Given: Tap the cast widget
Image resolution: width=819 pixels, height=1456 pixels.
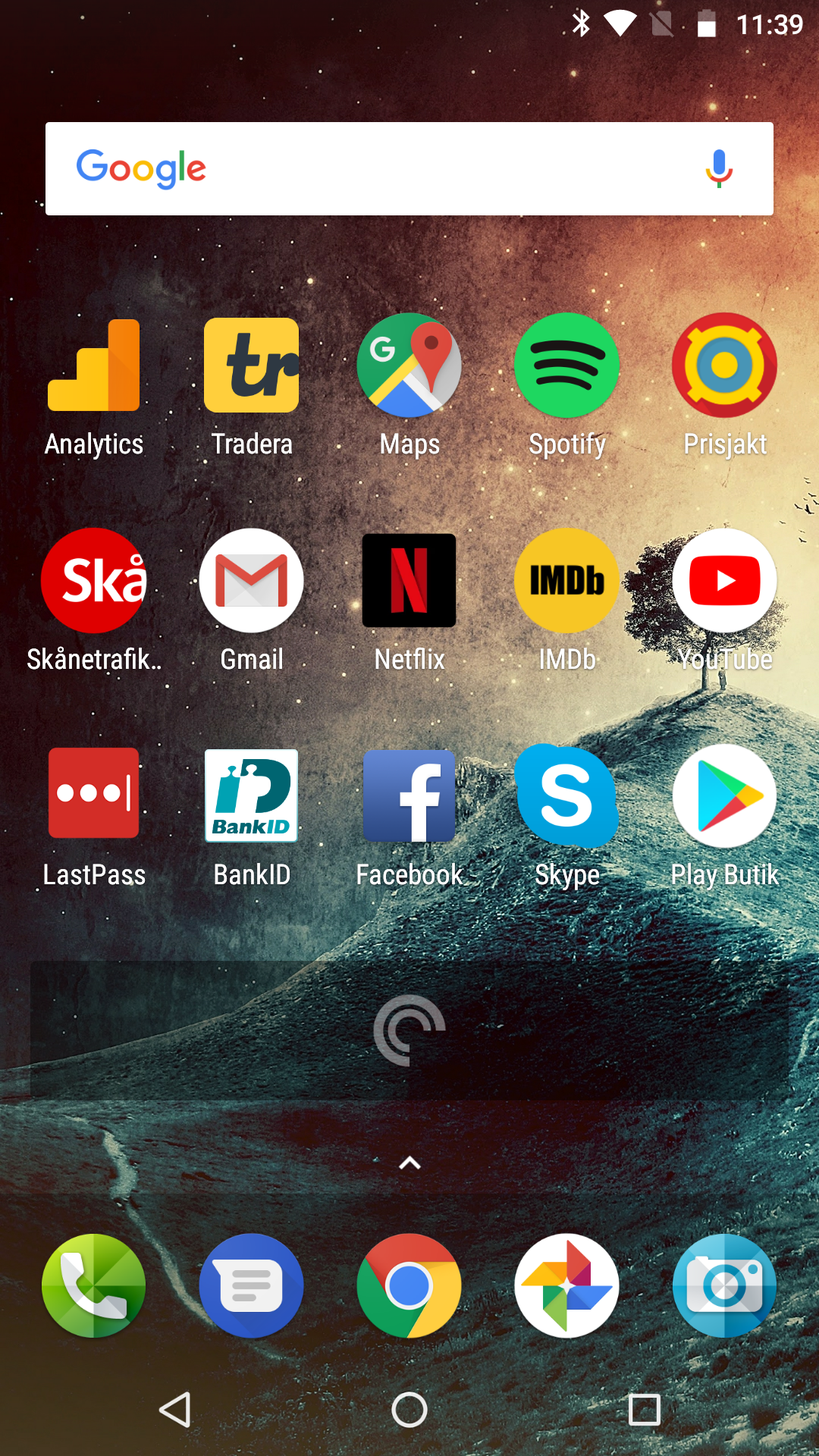Looking at the screenshot, I should [409, 1030].
